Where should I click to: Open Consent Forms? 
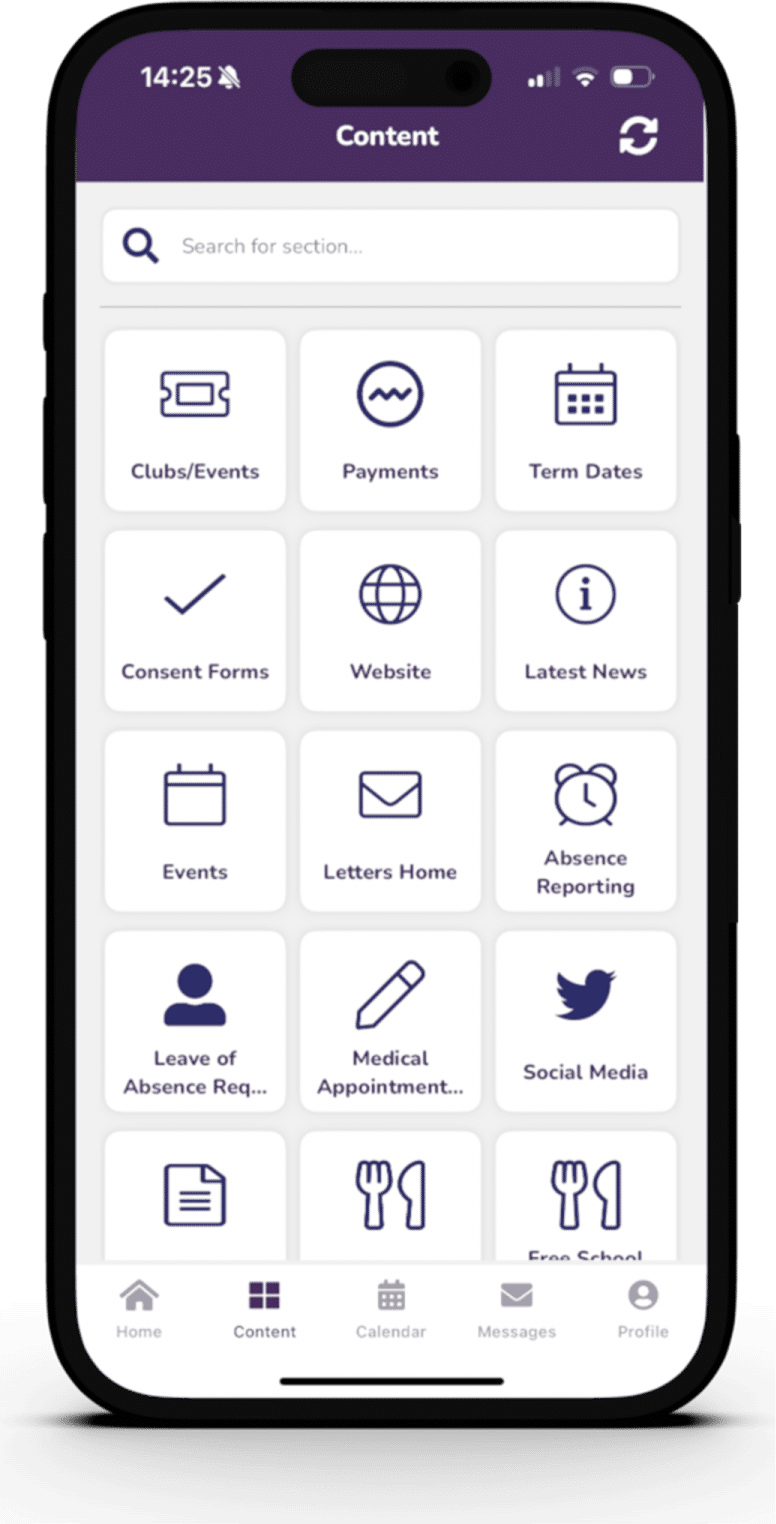(x=195, y=620)
